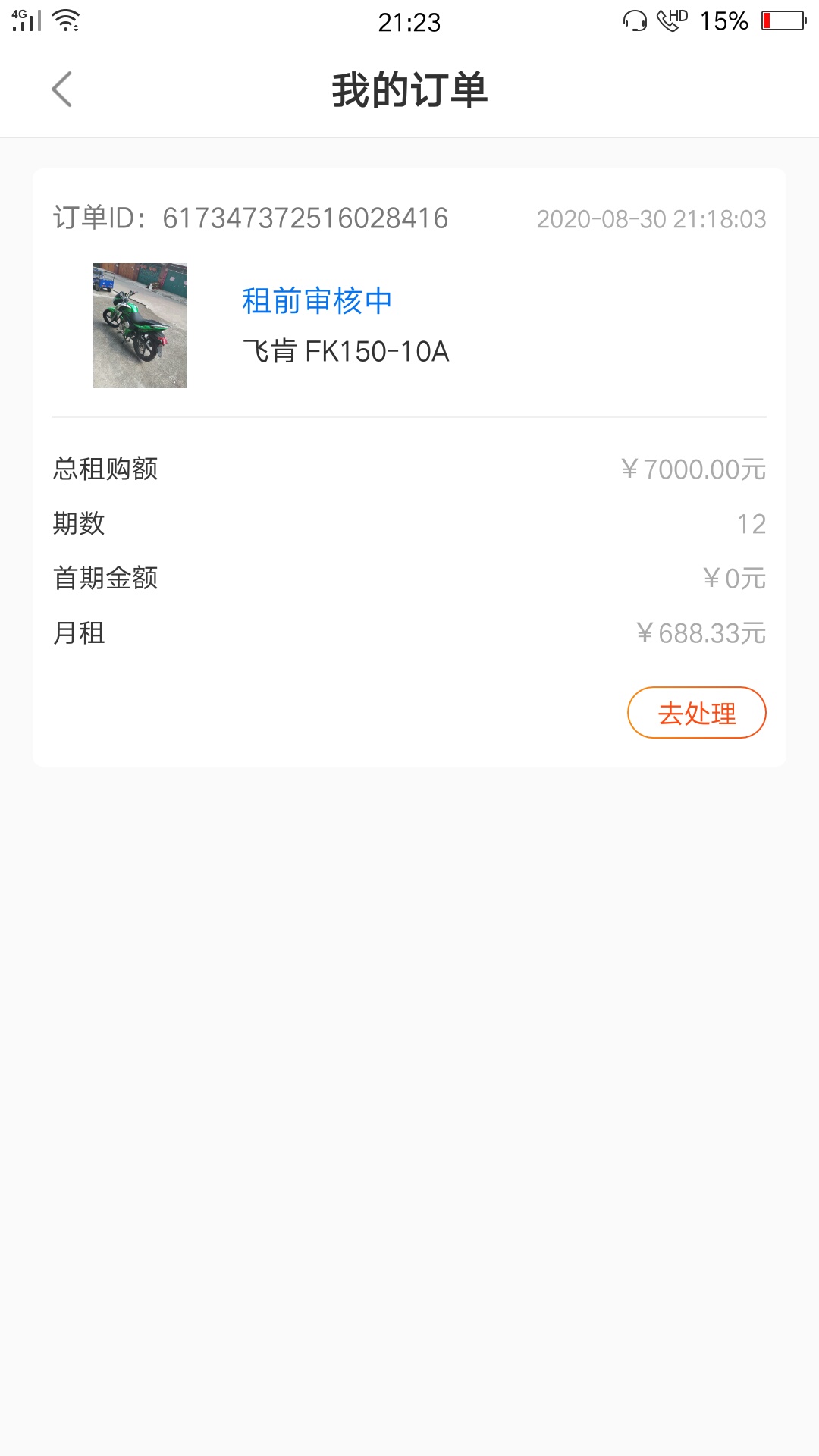The height and width of the screenshot is (1456, 819).
Task: Tap the 去处理 button
Action: [696, 713]
